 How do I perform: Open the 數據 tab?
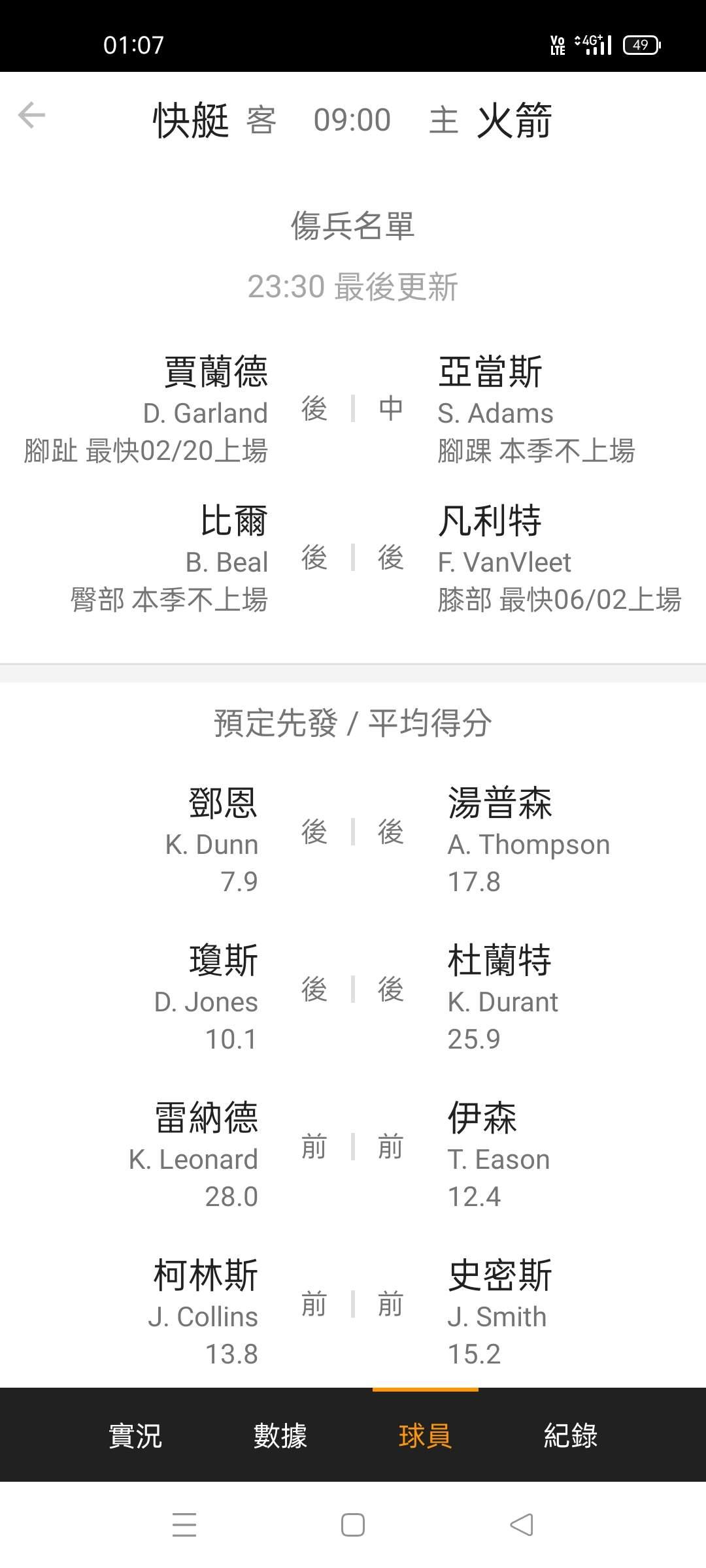pos(280,1435)
